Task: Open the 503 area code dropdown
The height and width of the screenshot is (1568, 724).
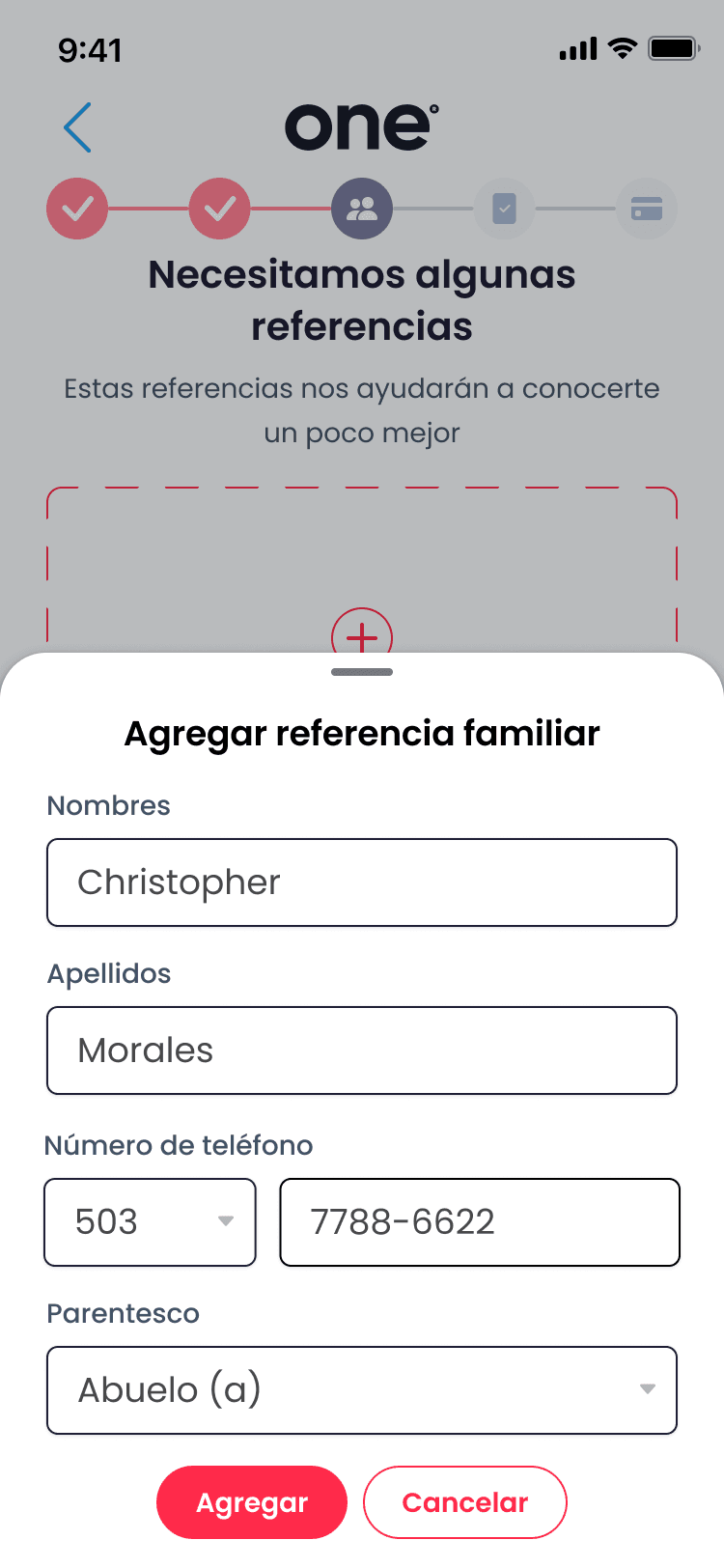Action: tap(150, 1222)
